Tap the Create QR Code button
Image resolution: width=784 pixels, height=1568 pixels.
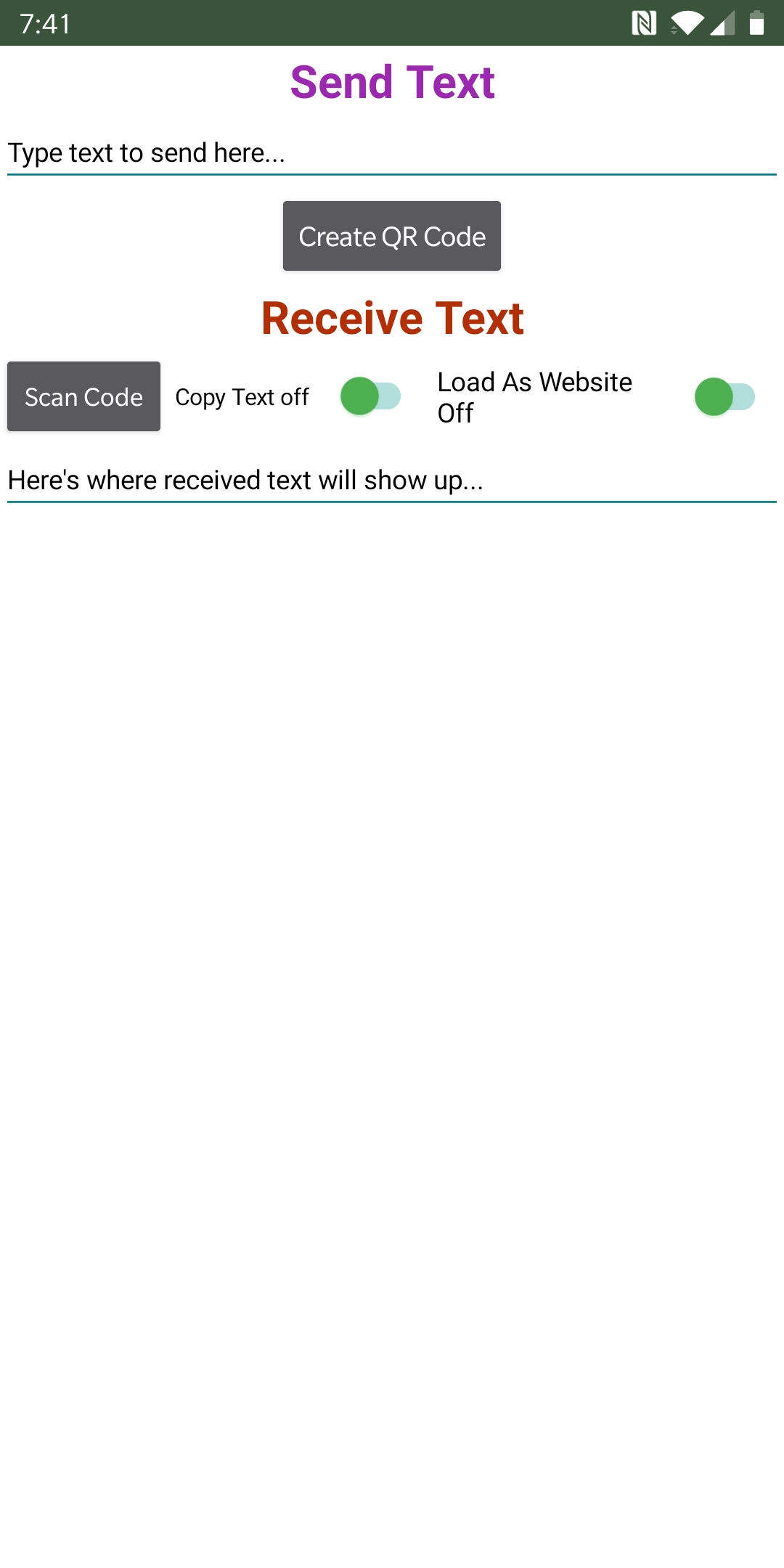[392, 237]
